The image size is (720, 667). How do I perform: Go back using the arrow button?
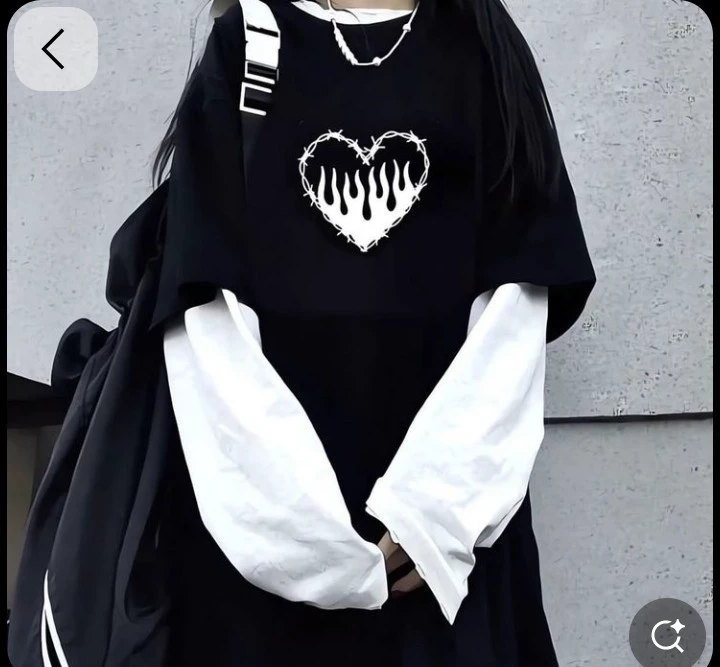[x=54, y=49]
